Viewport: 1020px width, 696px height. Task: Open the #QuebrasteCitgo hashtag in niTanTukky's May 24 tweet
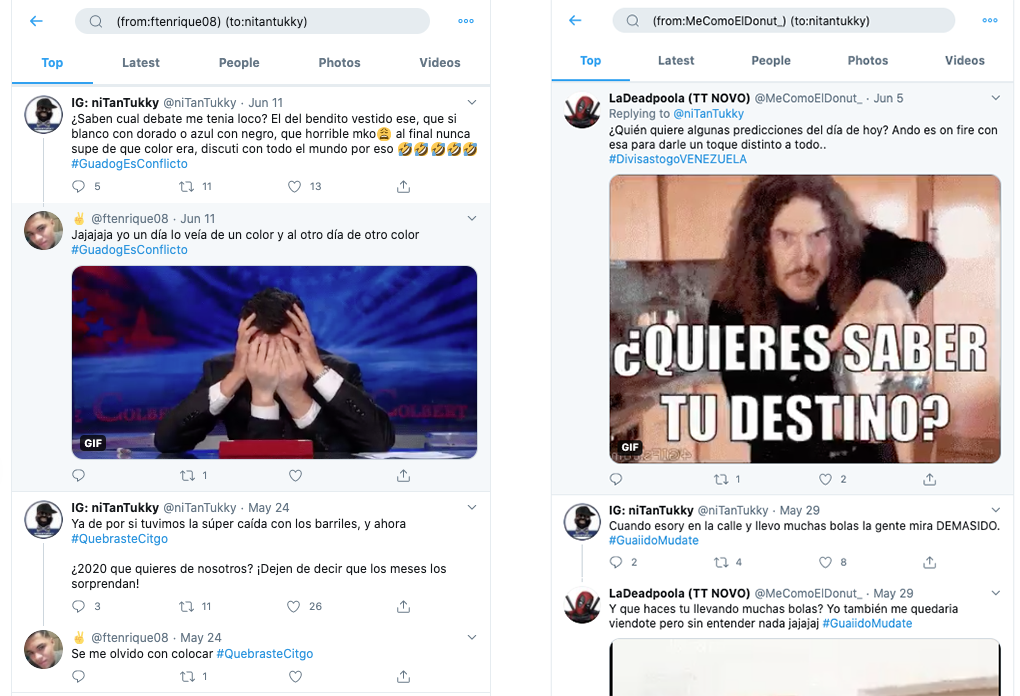119,539
